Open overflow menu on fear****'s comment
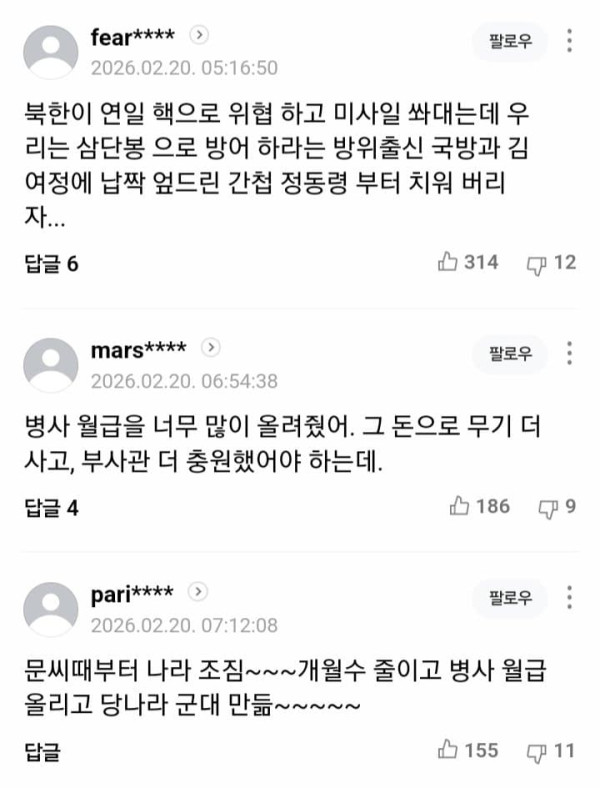This screenshot has height=788, width=600. (x=570, y=42)
